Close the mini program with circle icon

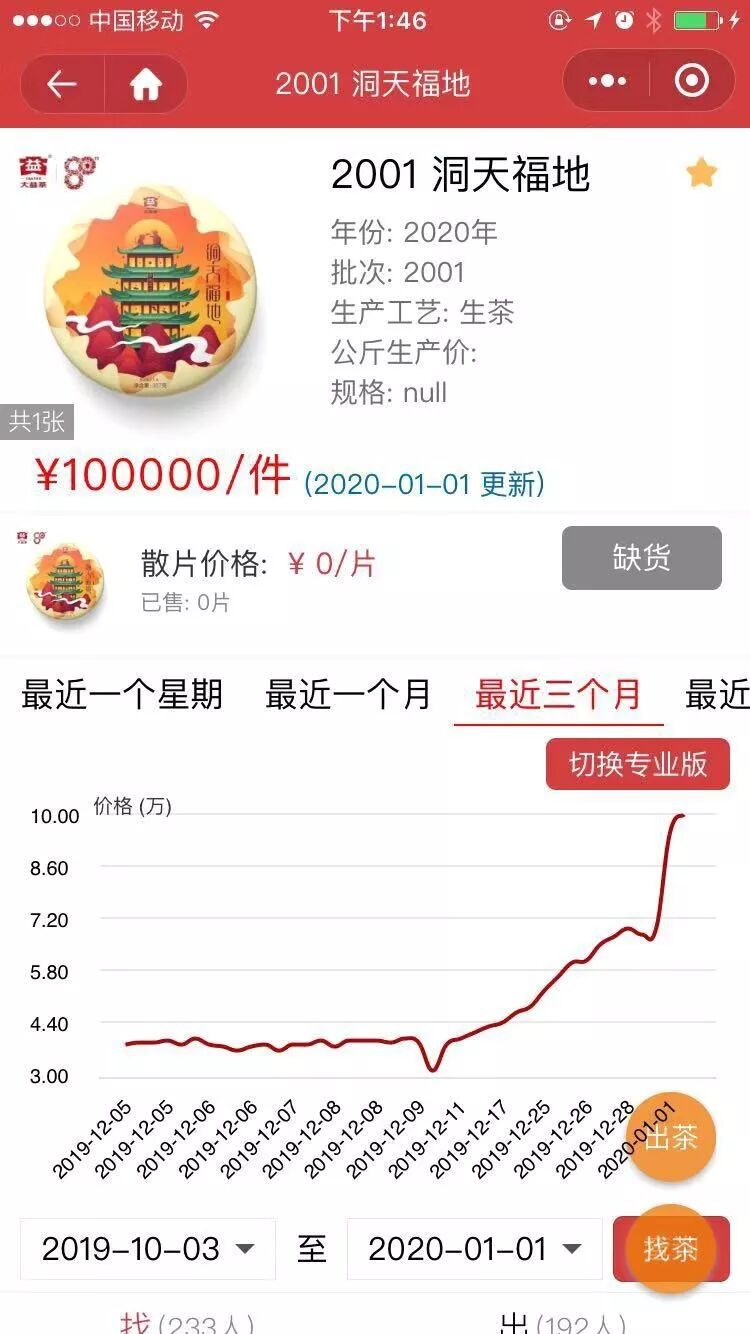692,81
